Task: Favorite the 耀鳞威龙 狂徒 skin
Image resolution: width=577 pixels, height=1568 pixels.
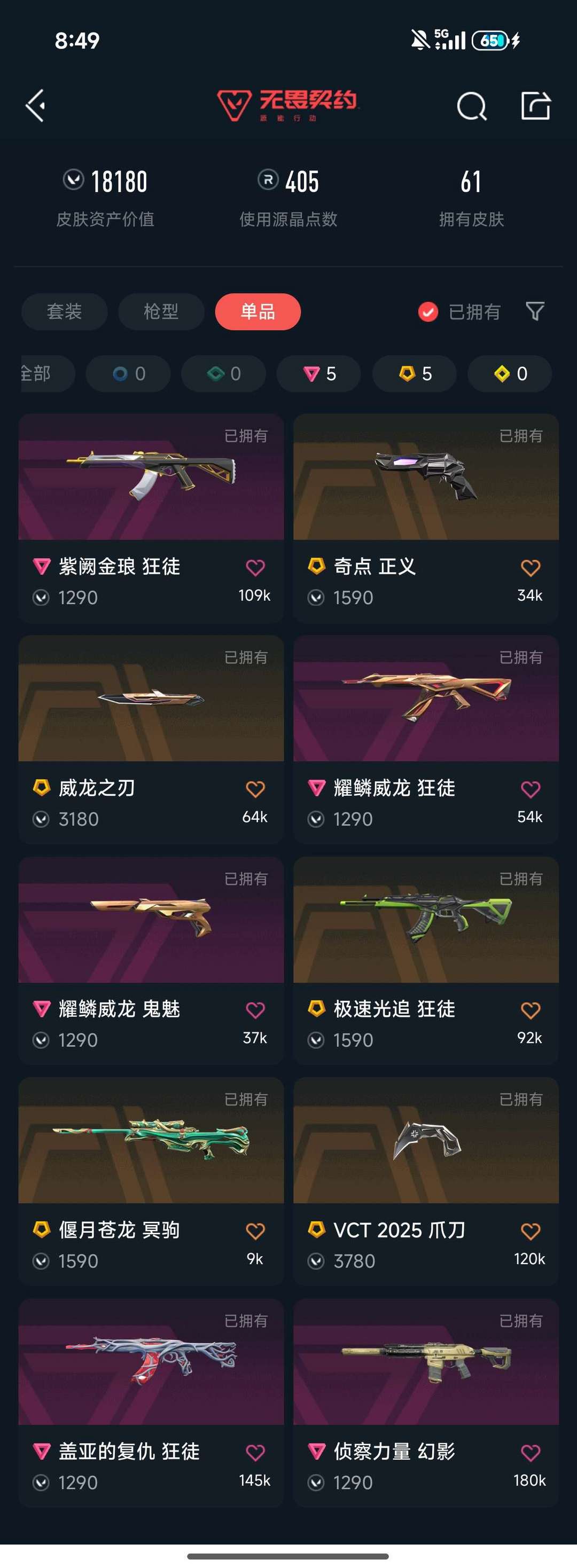Action: (x=530, y=789)
